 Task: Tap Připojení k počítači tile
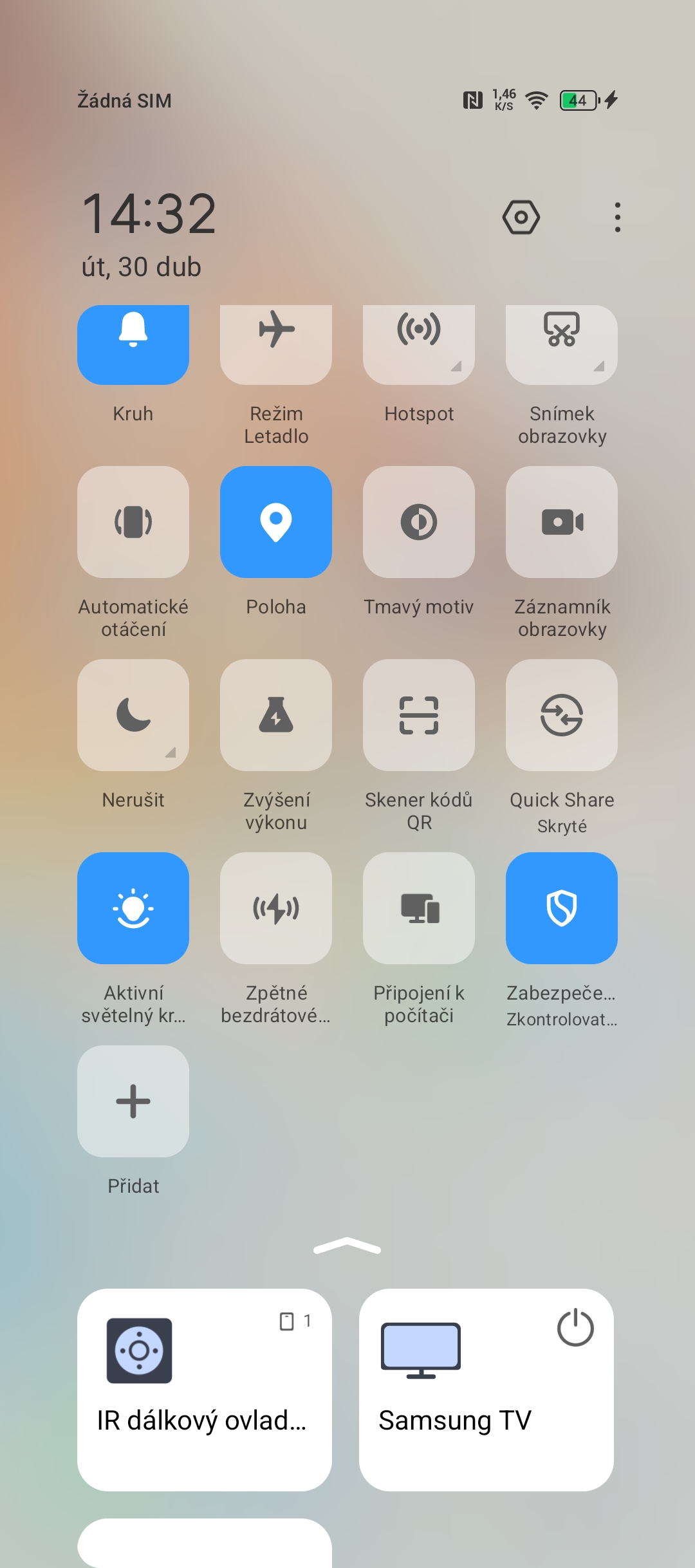pos(419,908)
